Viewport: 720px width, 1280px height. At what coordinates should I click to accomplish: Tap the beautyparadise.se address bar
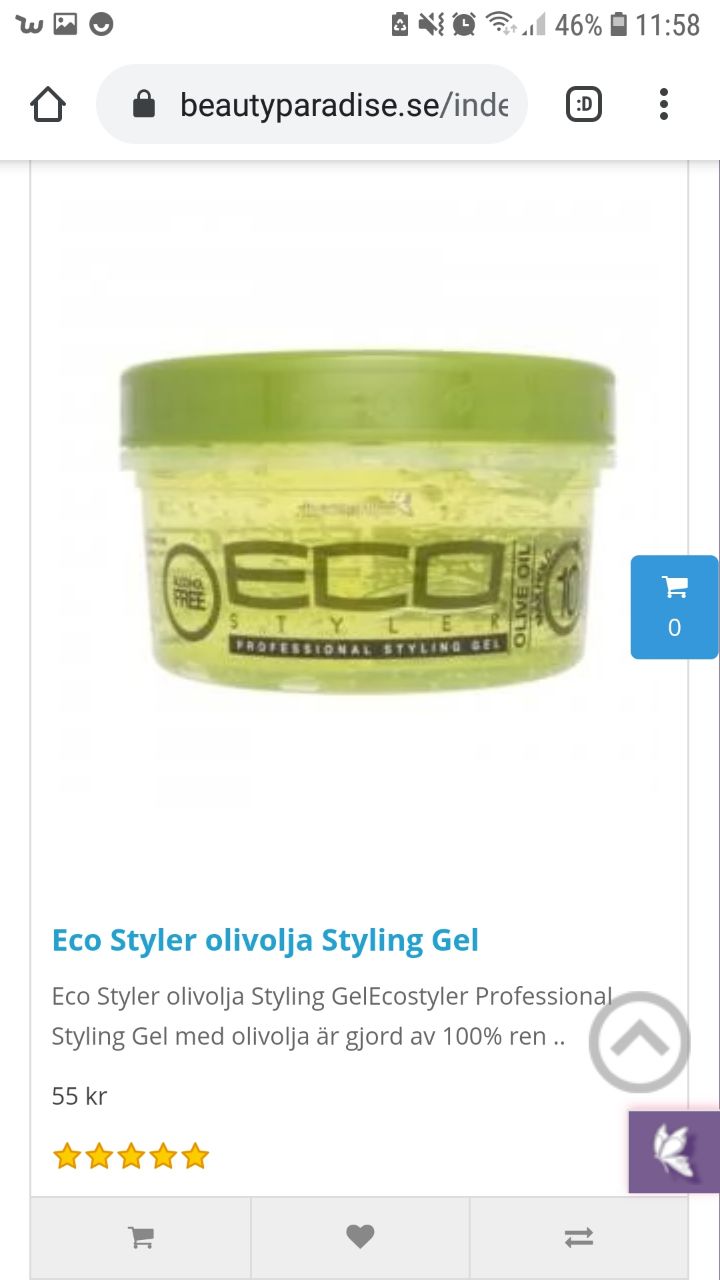312,104
